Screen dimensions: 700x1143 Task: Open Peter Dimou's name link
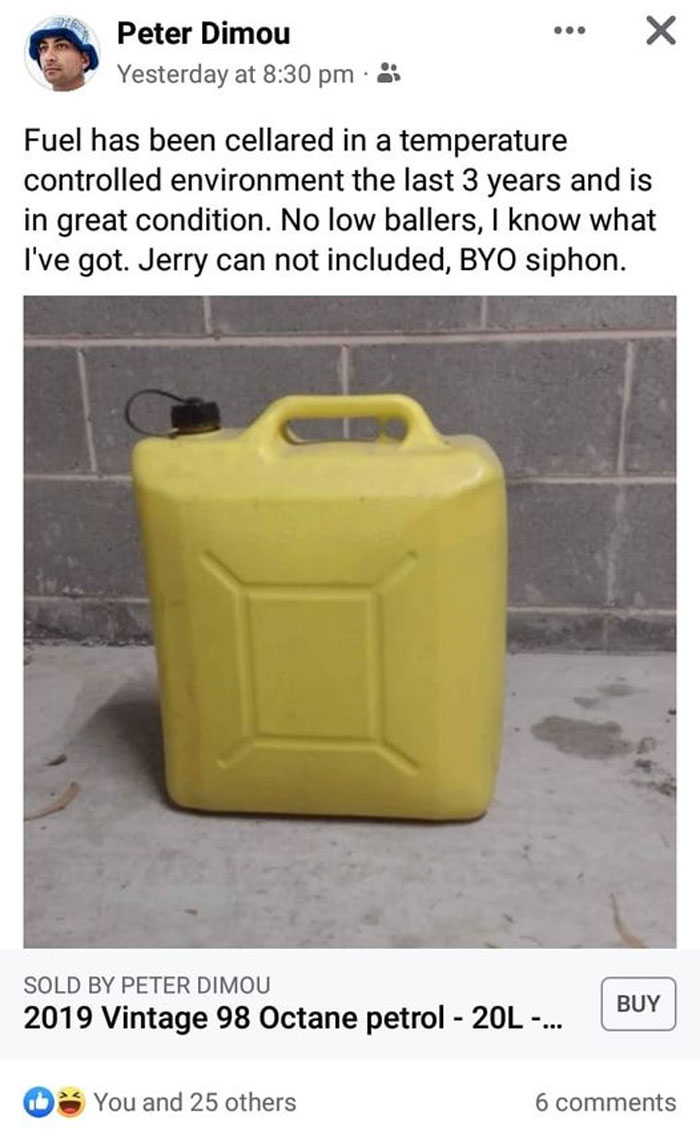coord(203,34)
